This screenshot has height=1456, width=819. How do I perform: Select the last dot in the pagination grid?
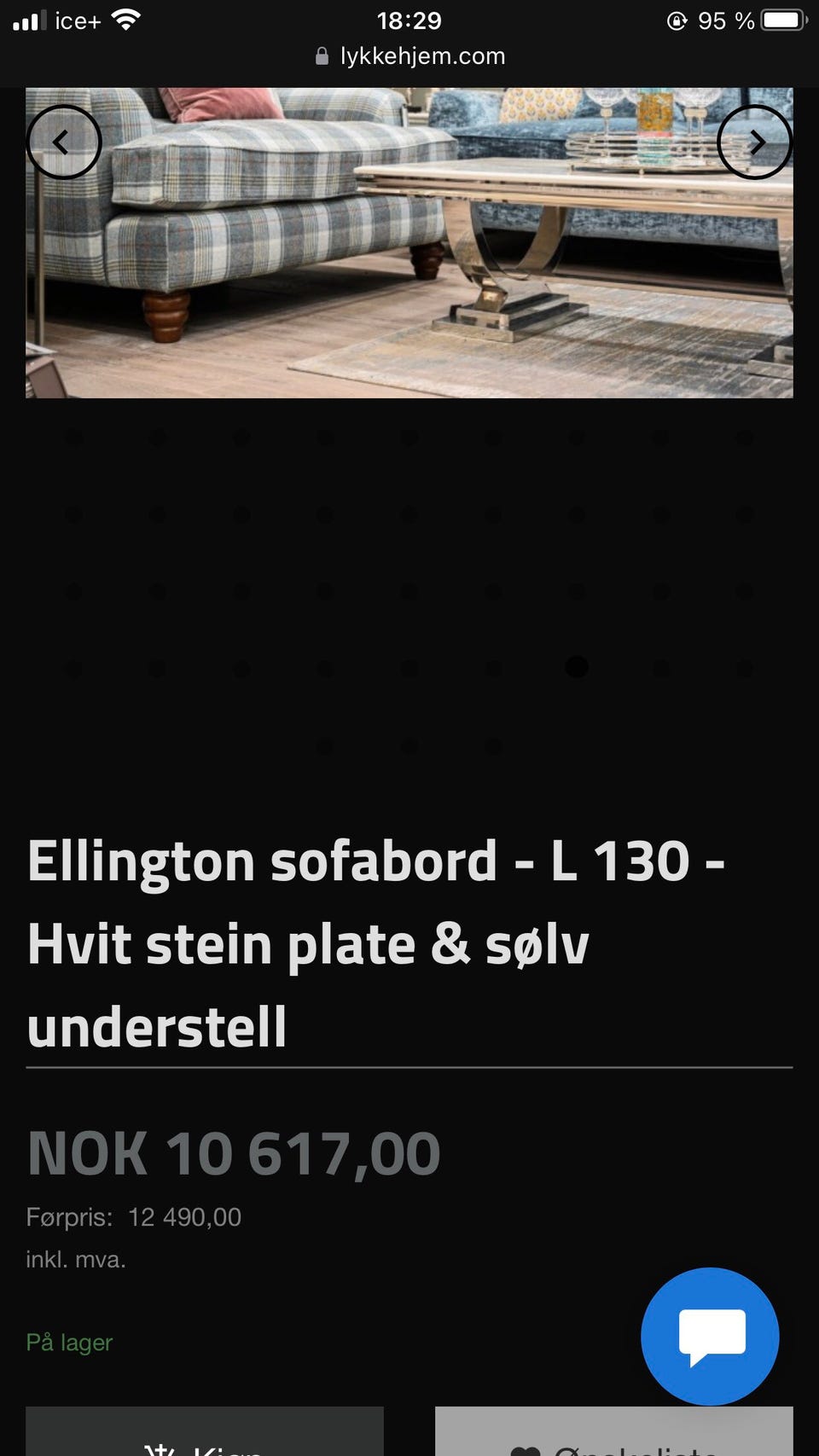tap(494, 745)
